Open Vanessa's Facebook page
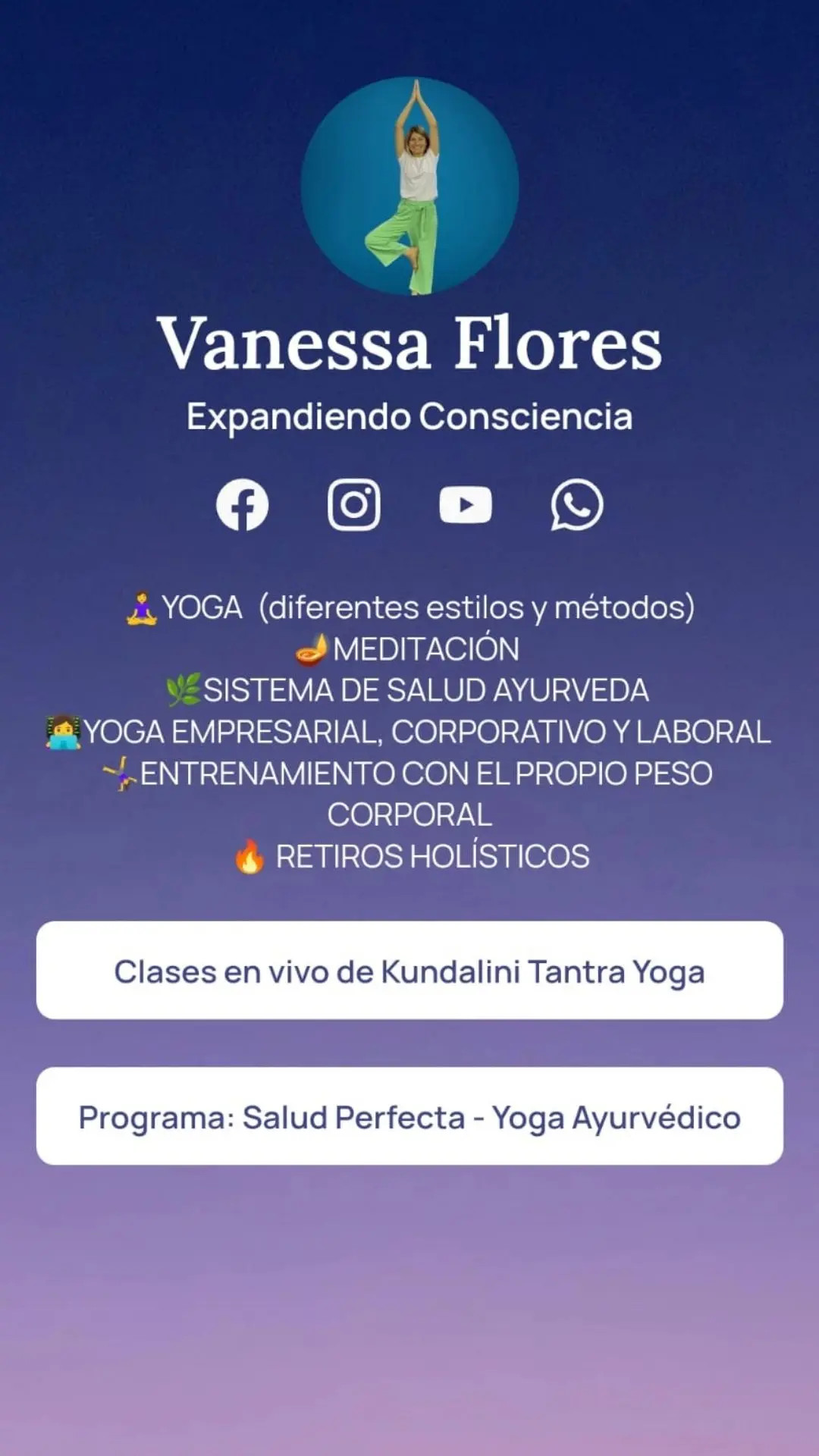Screen dimensions: 819x1456 pyautogui.click(x=242, y=505)
